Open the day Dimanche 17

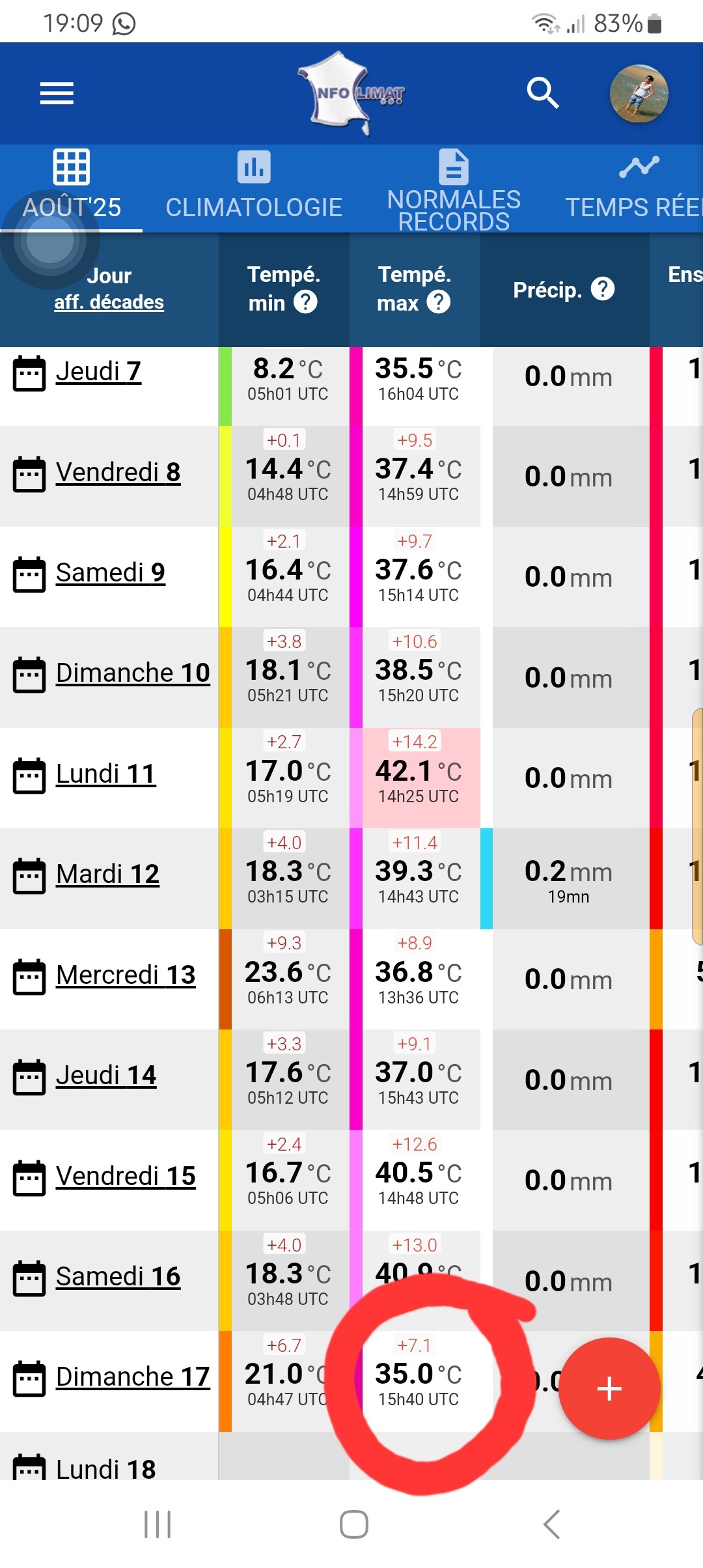coord(133,1377)
